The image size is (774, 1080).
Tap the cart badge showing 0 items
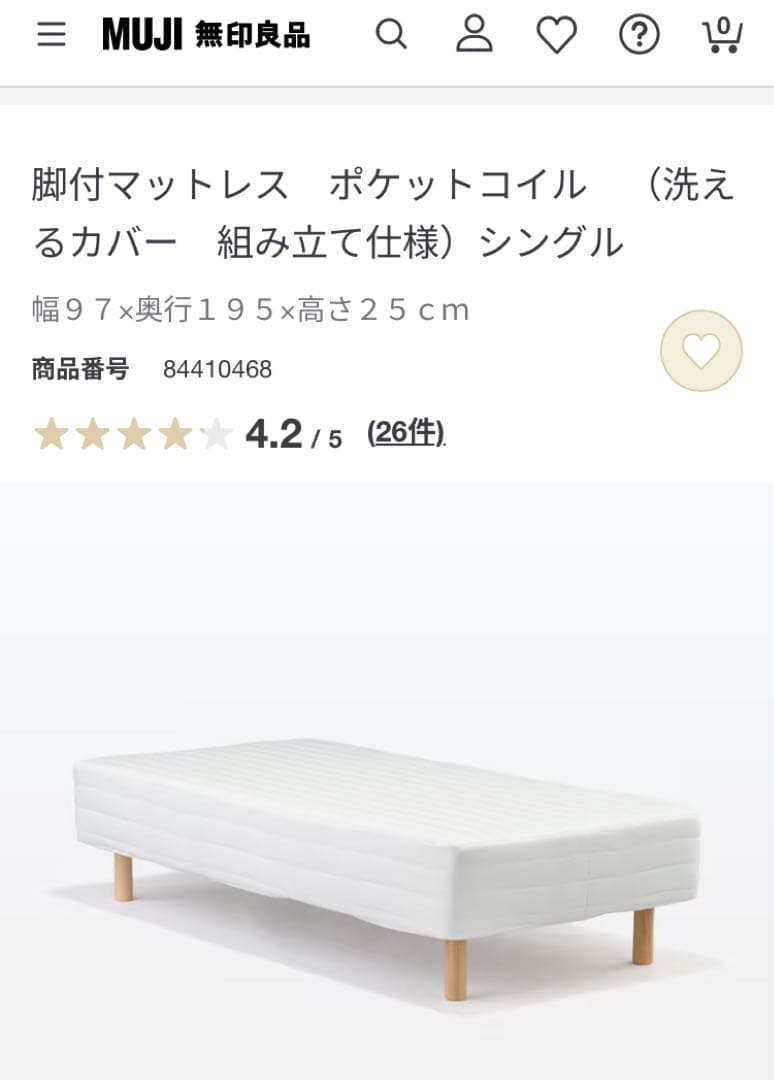pos(726,24)
